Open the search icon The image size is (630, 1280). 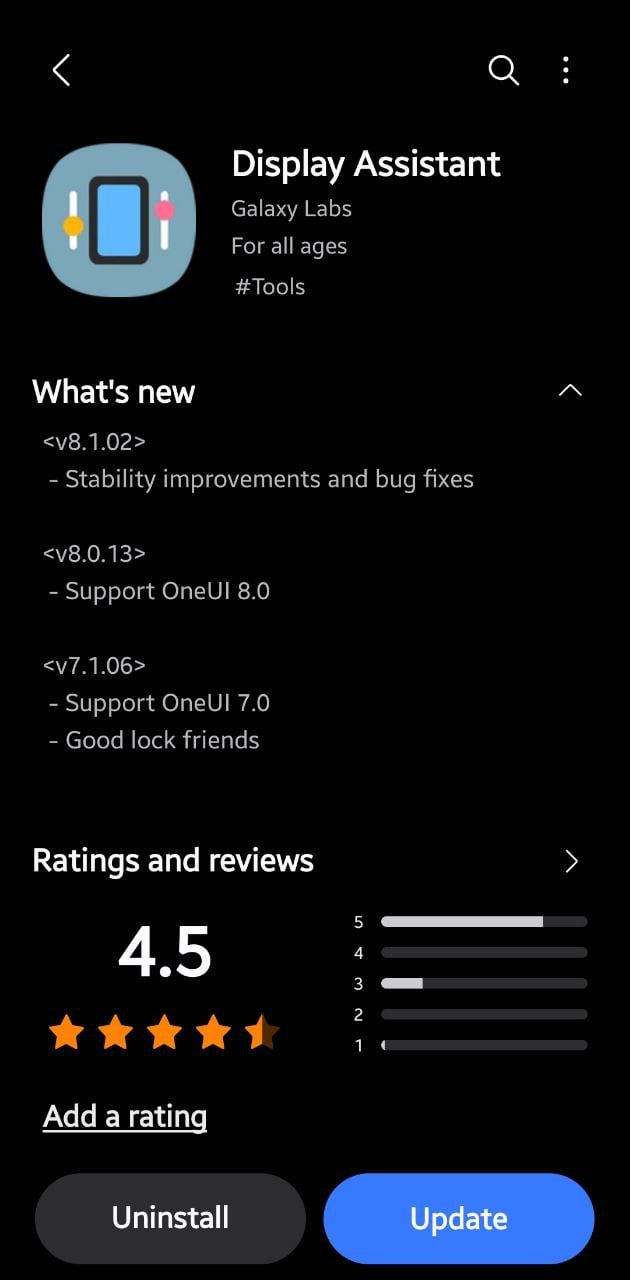click(503, 70)
